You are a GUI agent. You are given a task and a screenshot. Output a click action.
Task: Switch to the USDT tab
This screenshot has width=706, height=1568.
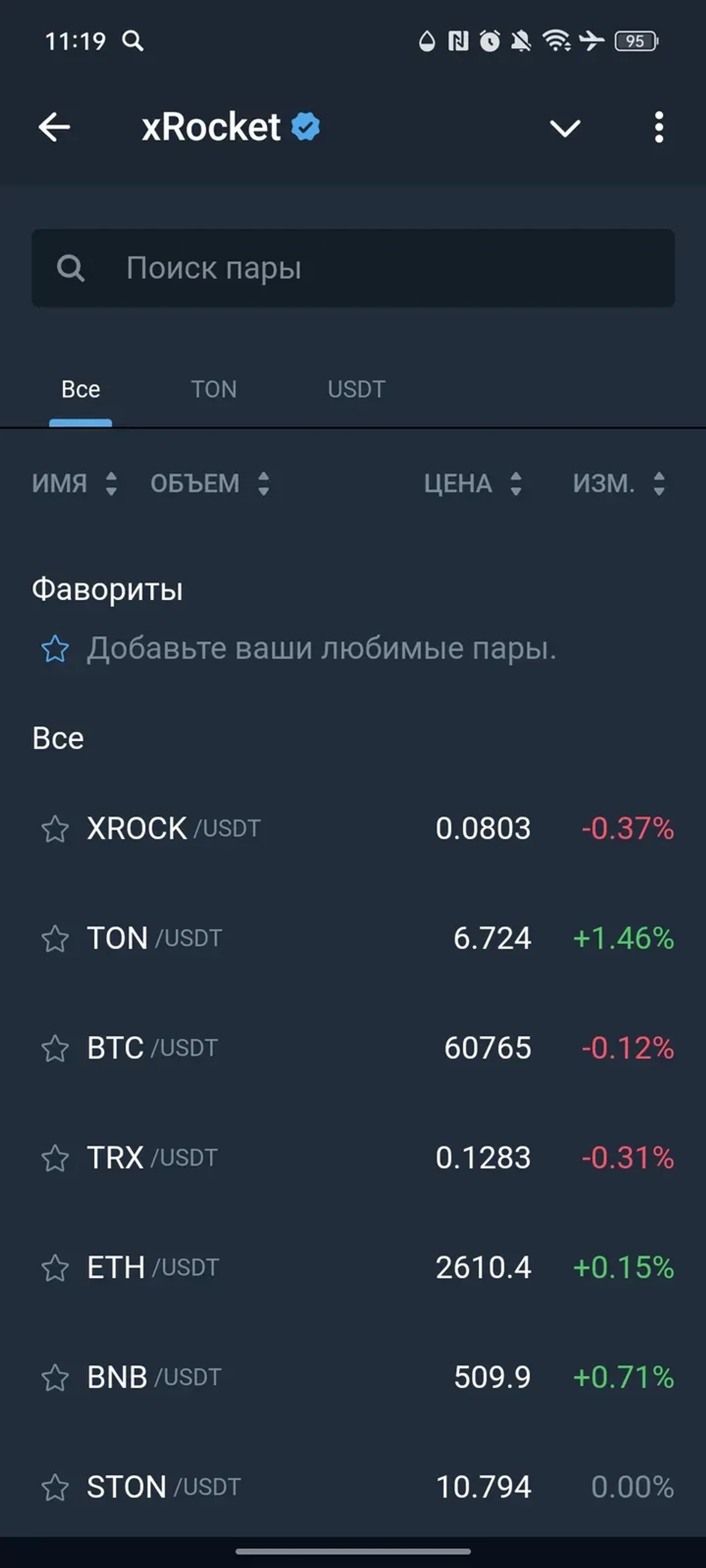(x=356, y=388)
